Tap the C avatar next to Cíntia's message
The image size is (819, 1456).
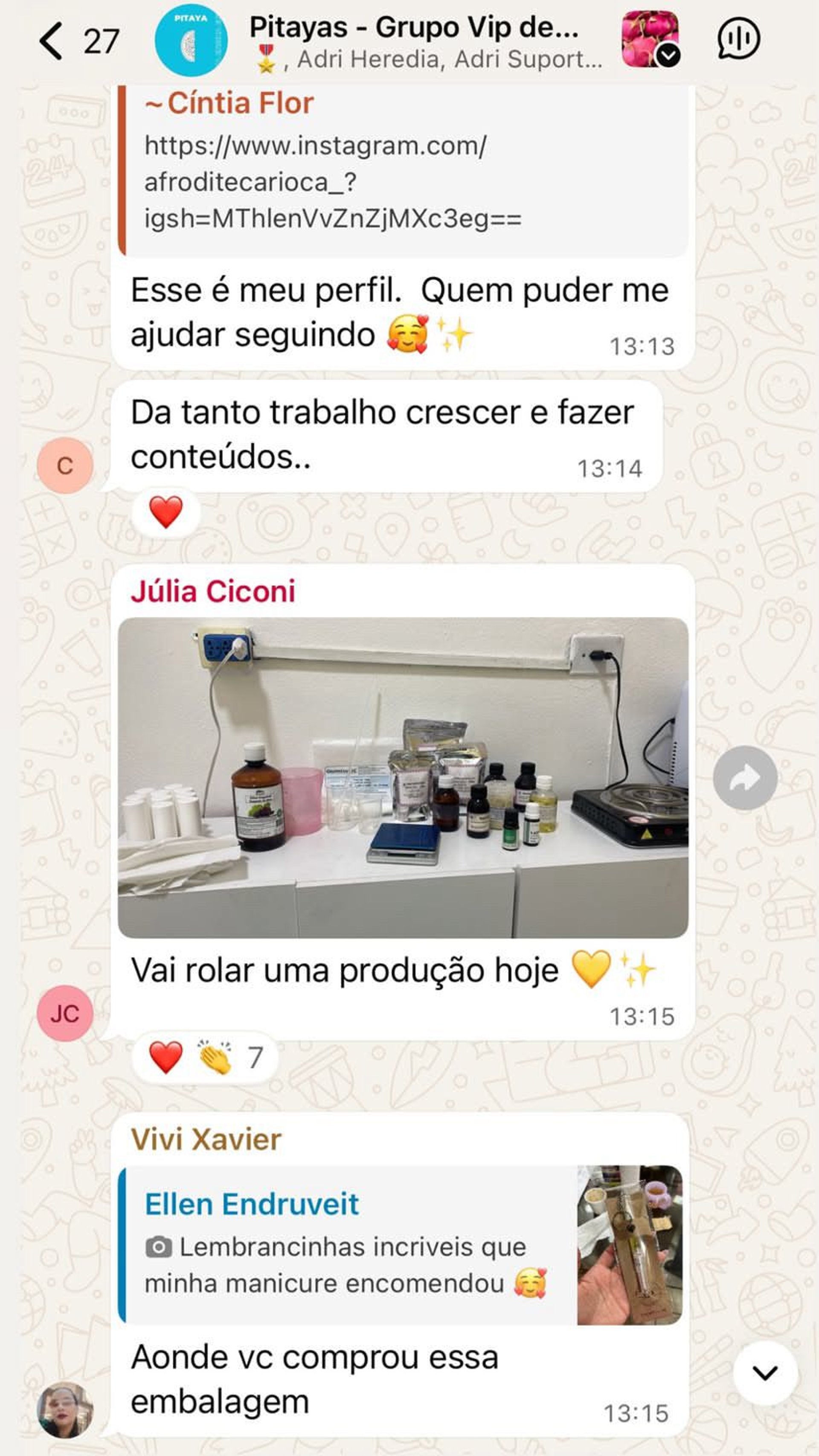(x=65, y=466)
